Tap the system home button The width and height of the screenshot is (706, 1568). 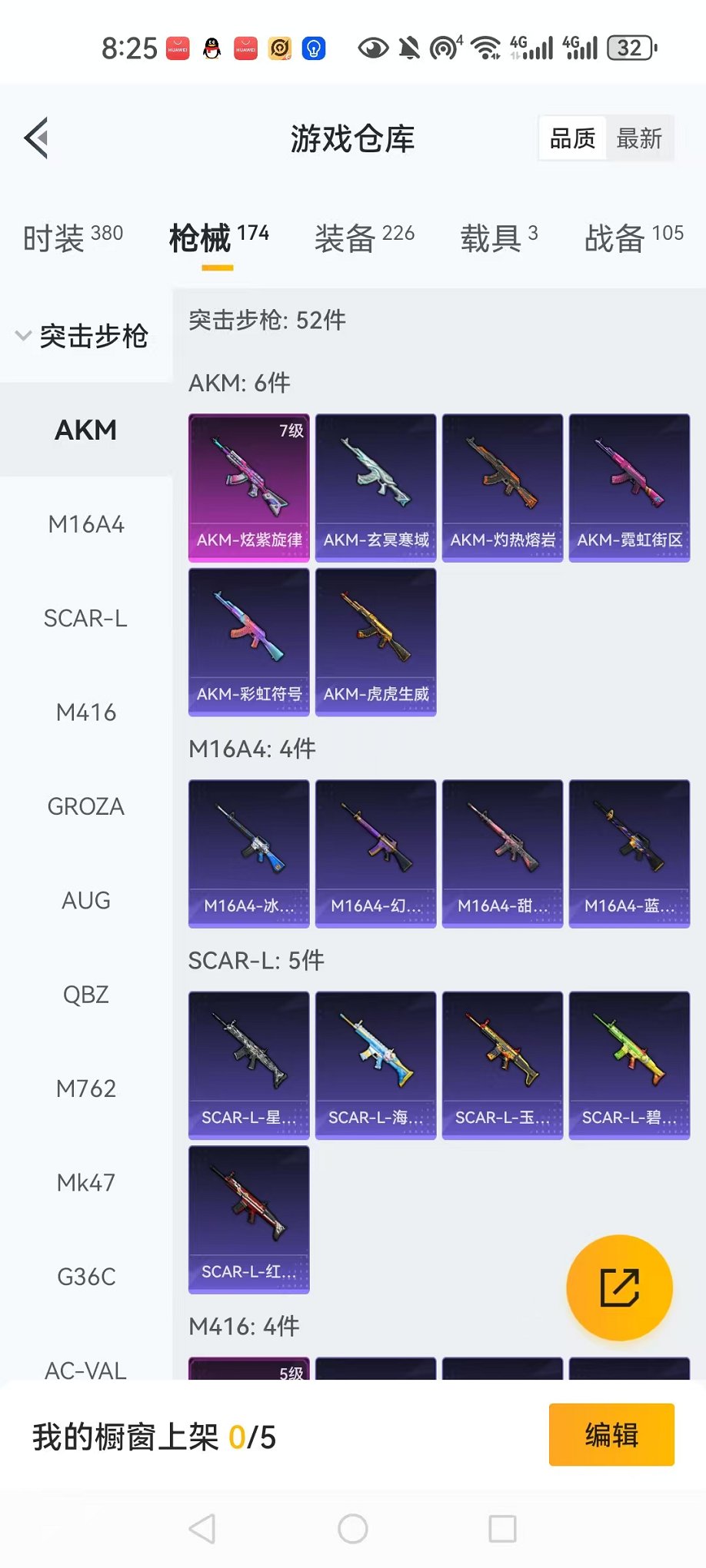tap(353, 1529)
